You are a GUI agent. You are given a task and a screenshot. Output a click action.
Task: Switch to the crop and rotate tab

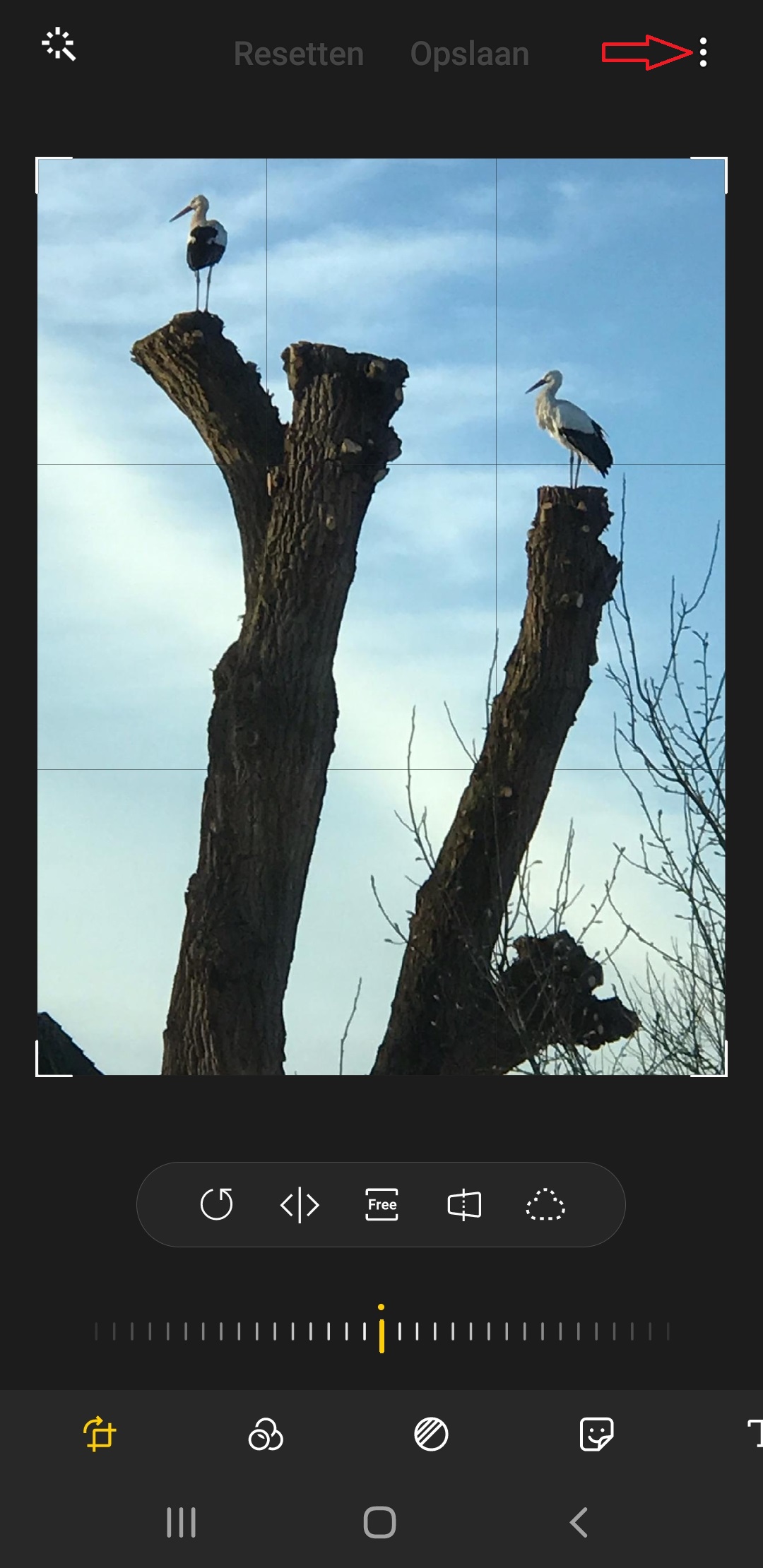tap(100, 1435)
